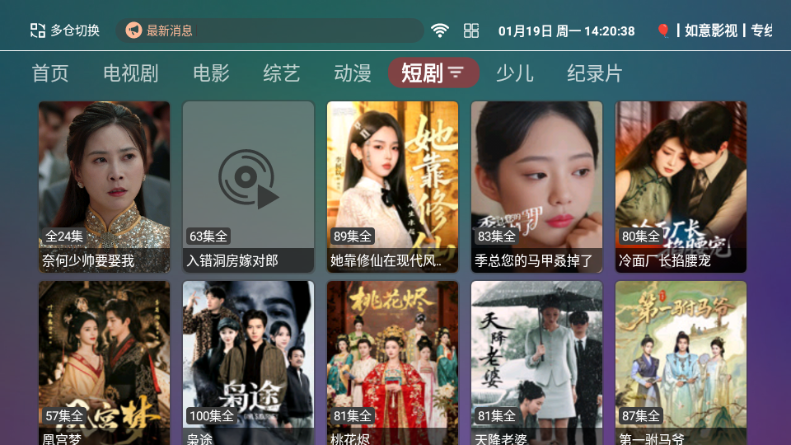This screenshot has height=445, width=791.
Task: Open the 多仓切换 source switcher
Action: tap(65, 31)
